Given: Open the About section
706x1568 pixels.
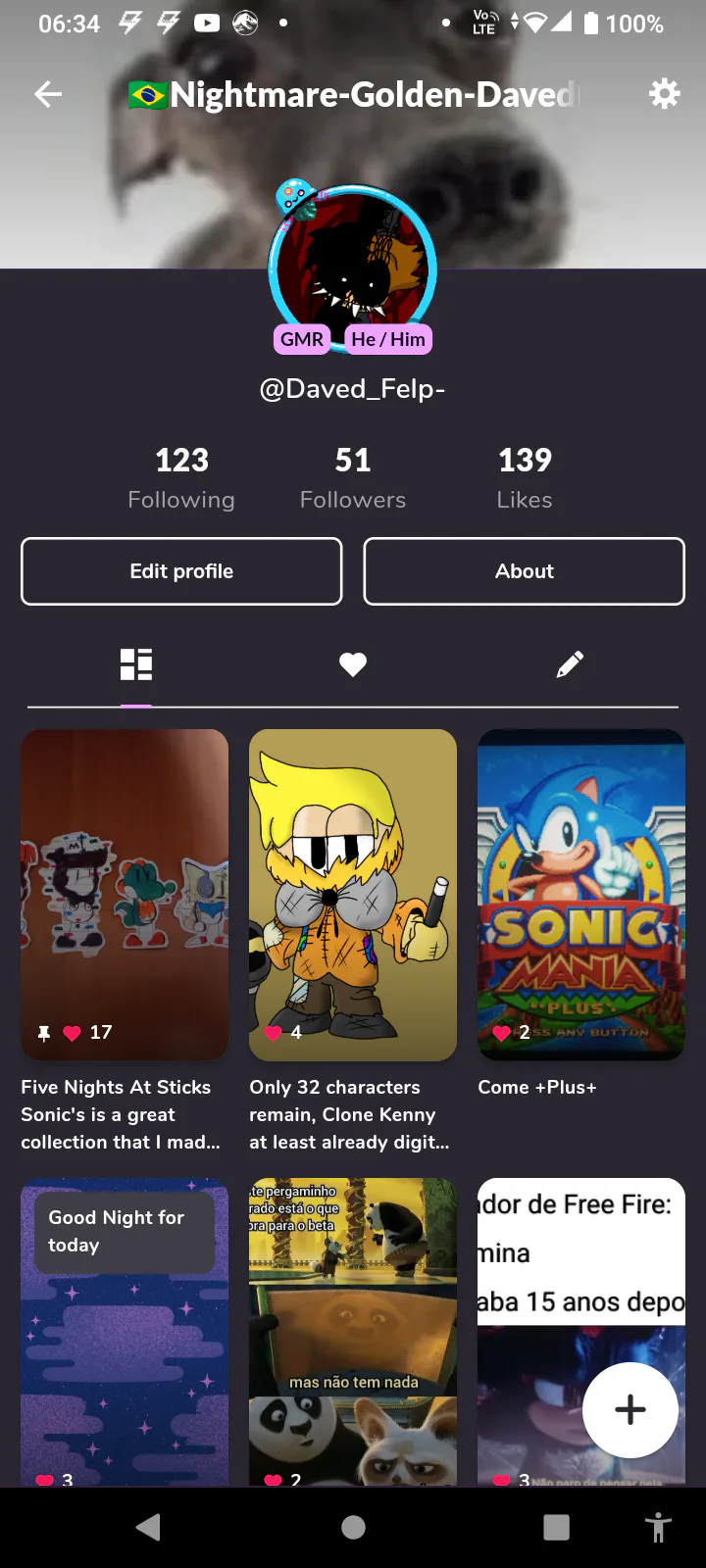Looking at the screenshot, I should pos(524,571).
